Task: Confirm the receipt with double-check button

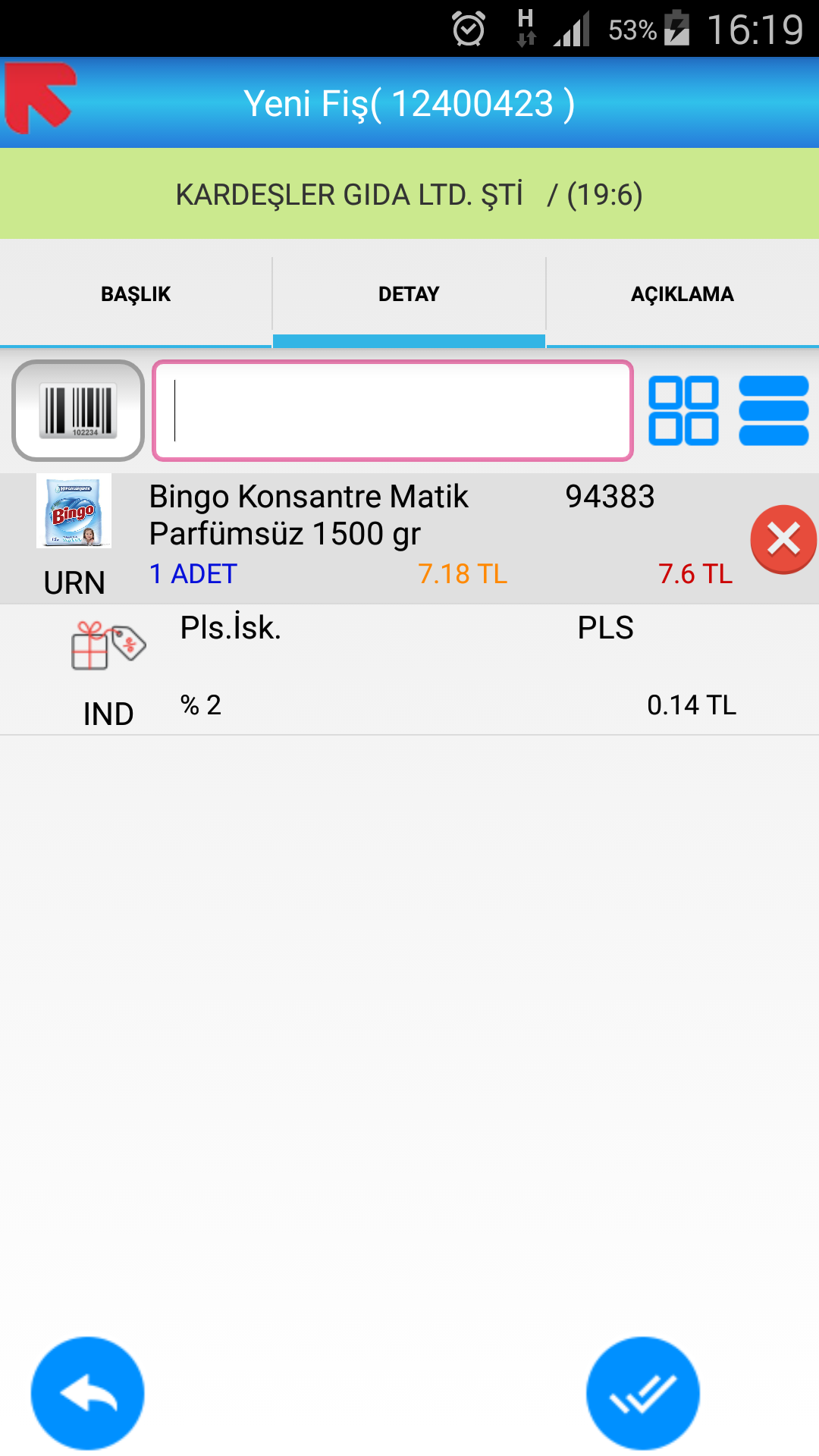Action: (643, 1393)
